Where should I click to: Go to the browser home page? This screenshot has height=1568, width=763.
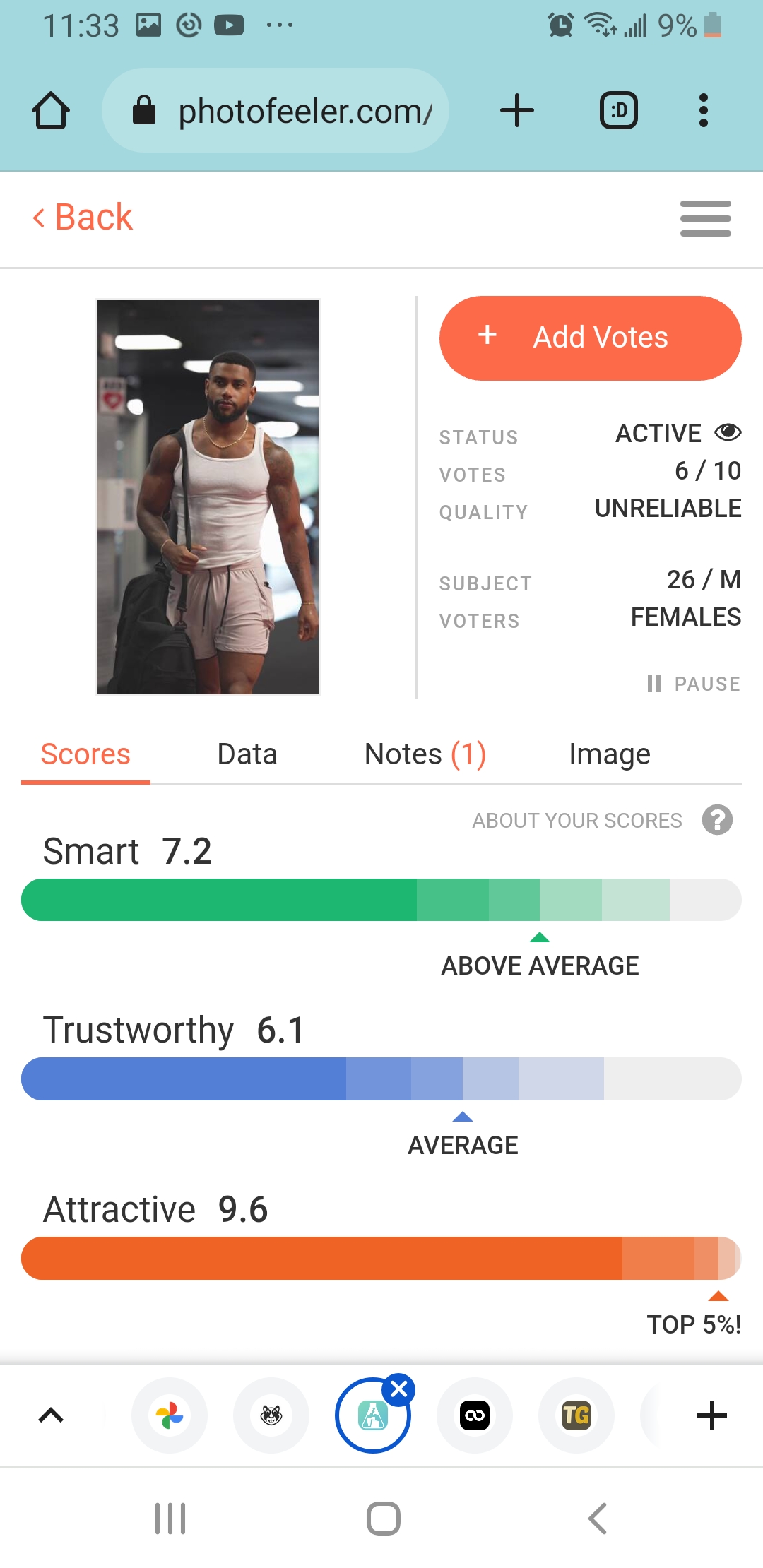point(51,111)
